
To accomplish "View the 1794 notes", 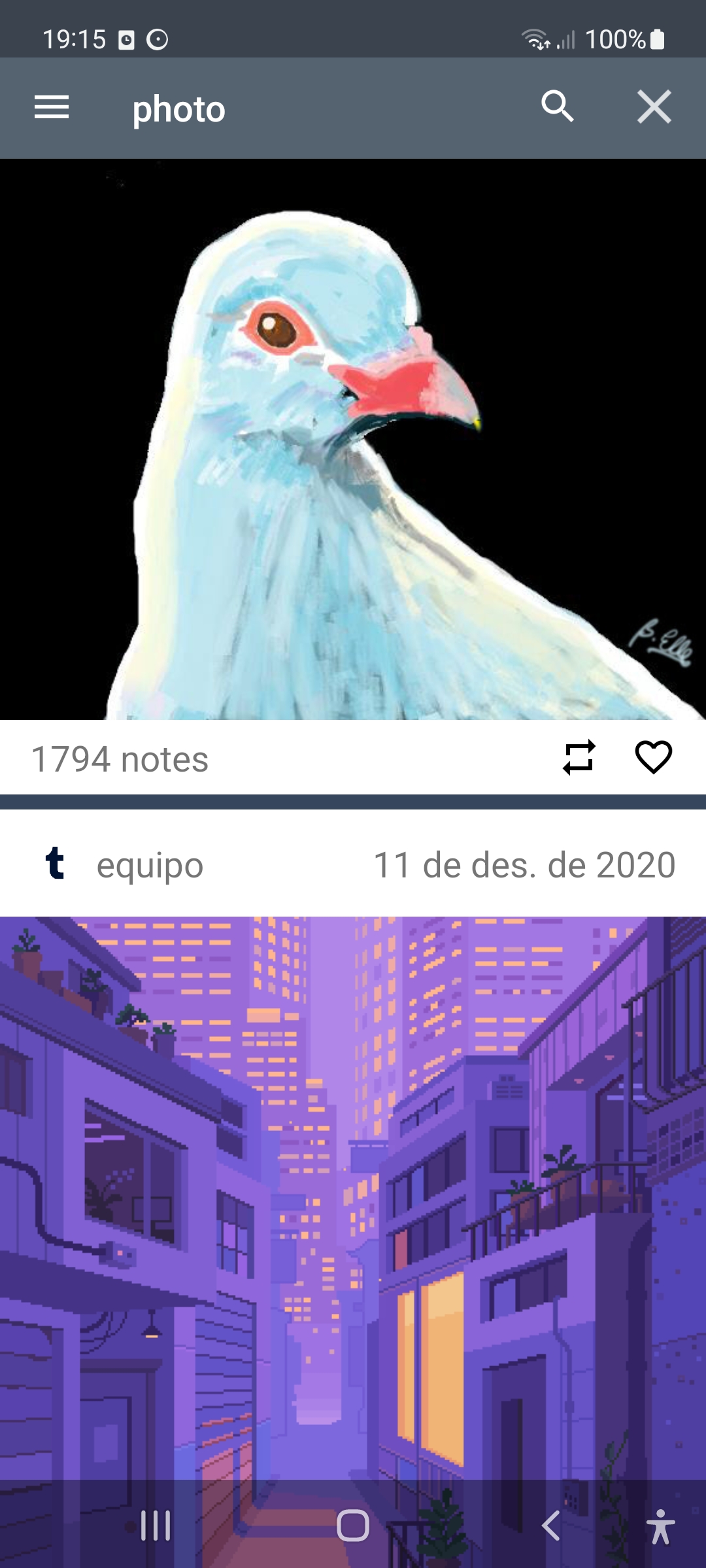I will coord(120,759).
